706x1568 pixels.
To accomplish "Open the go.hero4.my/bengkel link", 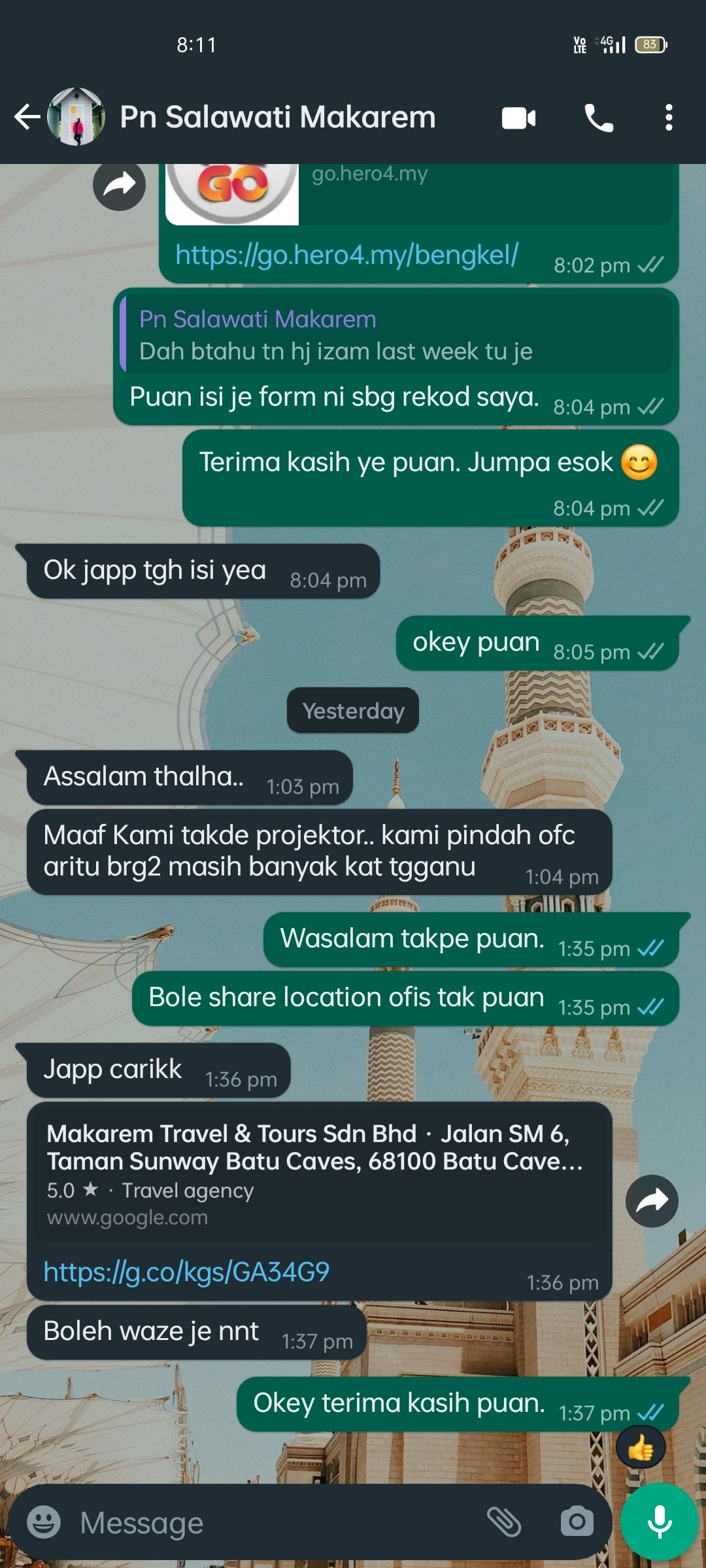I will pyautogui.click(x=346, y=255).
